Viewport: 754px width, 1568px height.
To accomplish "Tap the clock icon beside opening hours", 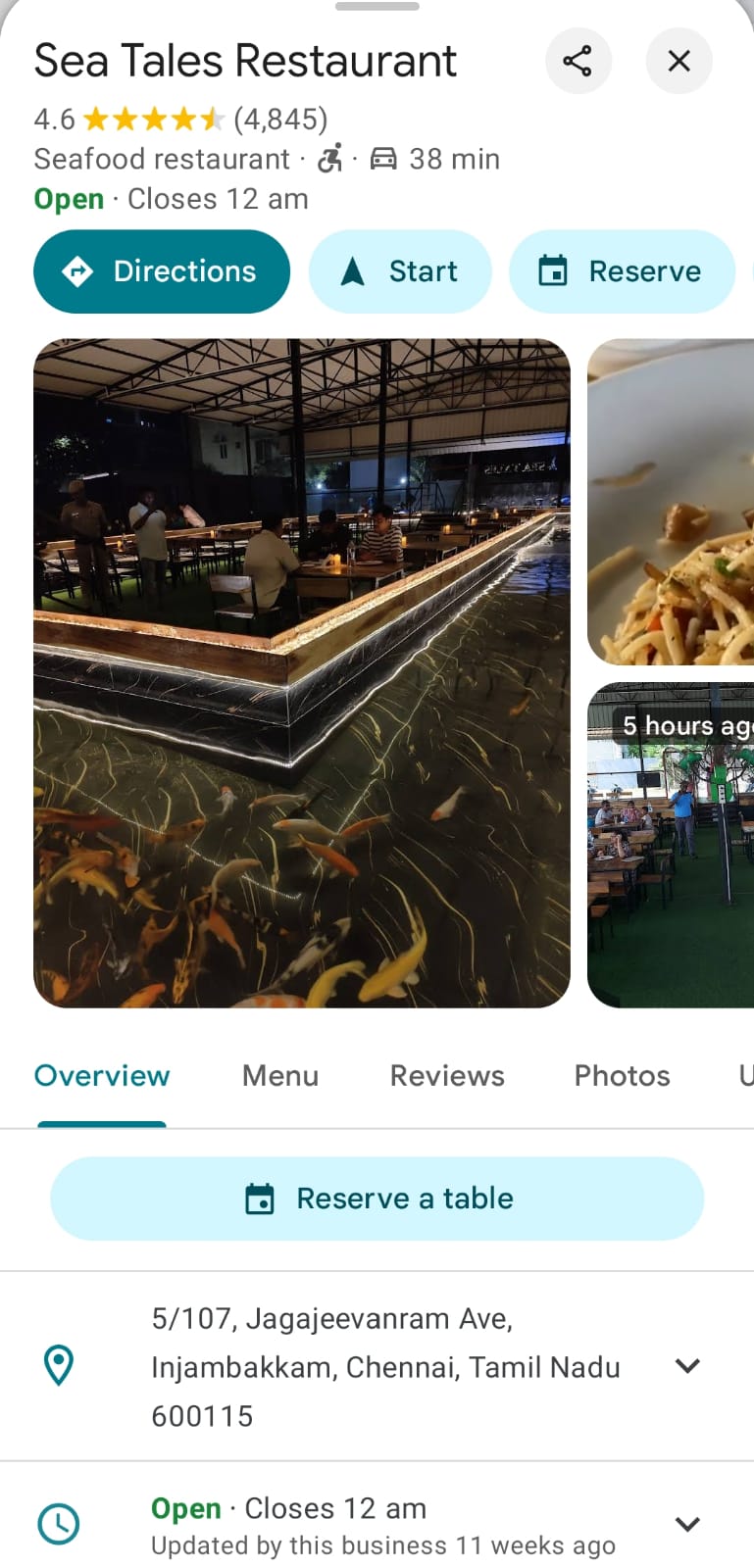I will click(x=58, y=1523).
